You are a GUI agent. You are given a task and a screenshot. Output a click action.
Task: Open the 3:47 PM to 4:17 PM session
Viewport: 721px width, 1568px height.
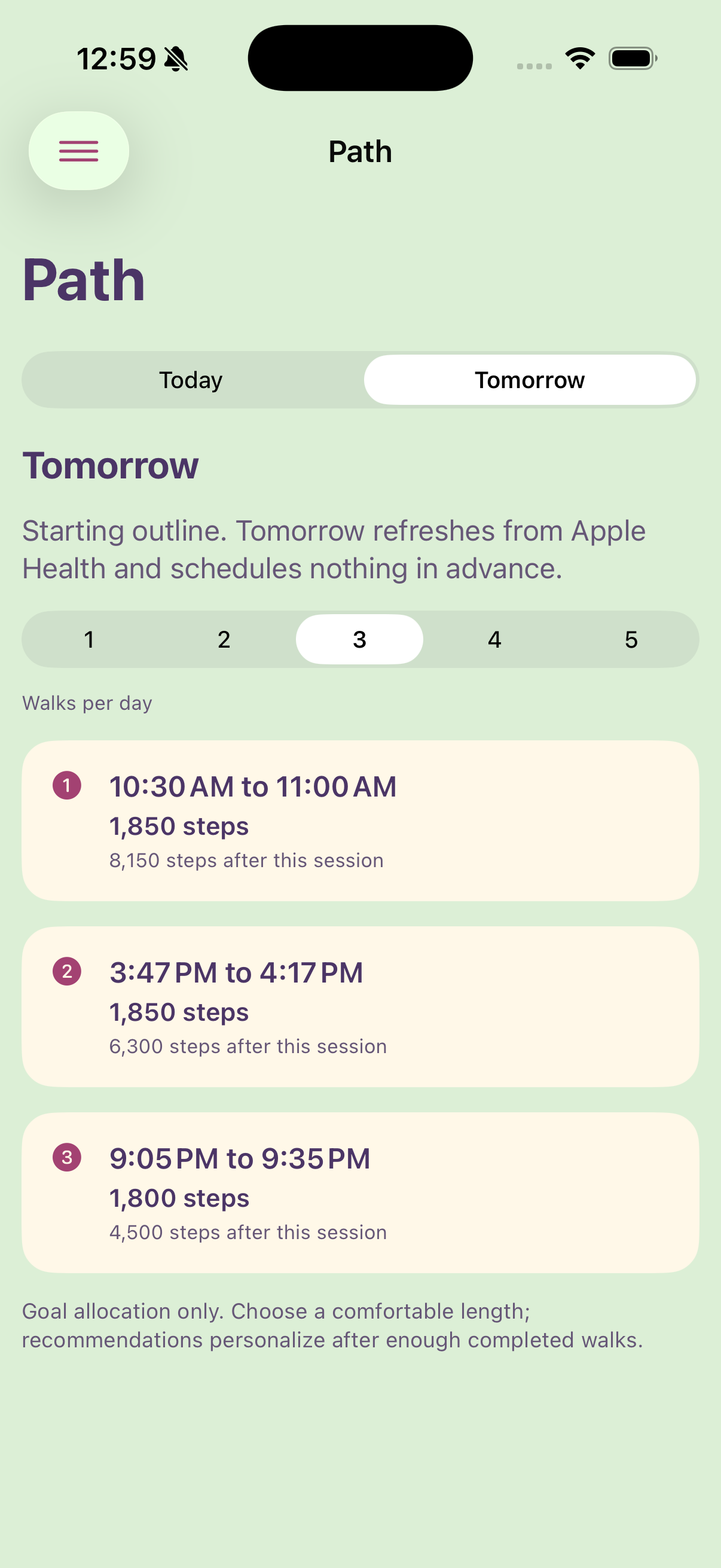[x=360, y=1007]
